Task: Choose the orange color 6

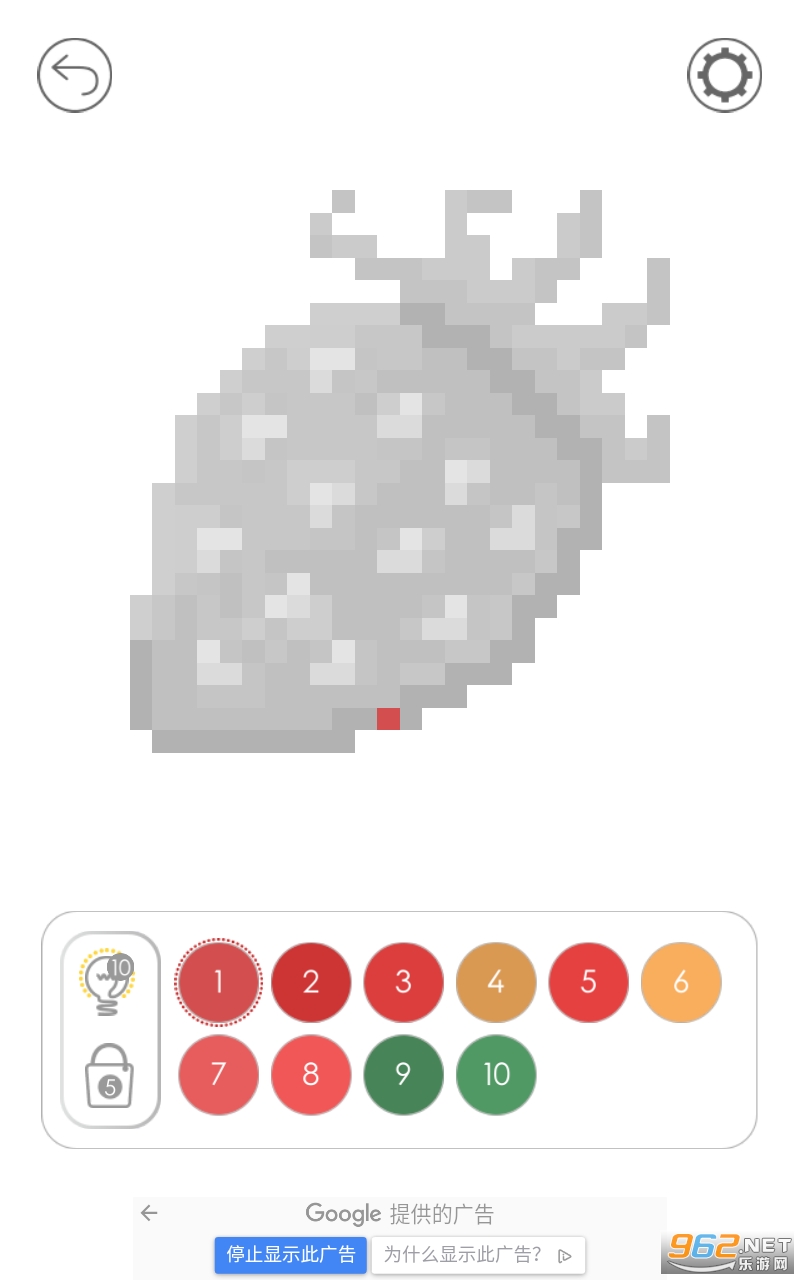Action: [681, 983]
